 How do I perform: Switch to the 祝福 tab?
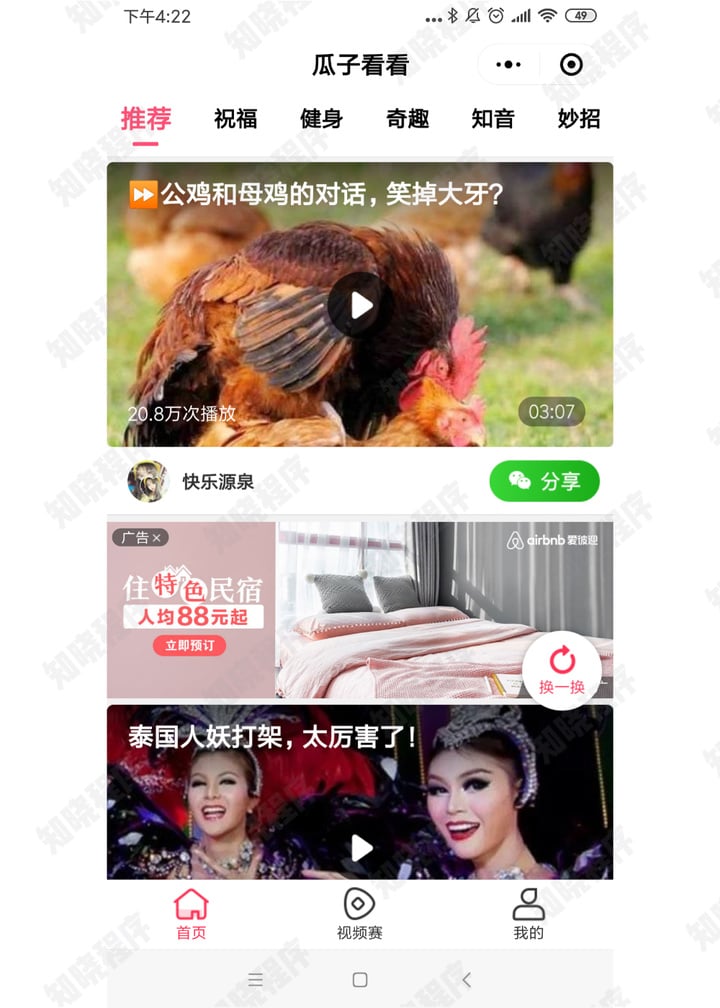(x=235, y=119)
